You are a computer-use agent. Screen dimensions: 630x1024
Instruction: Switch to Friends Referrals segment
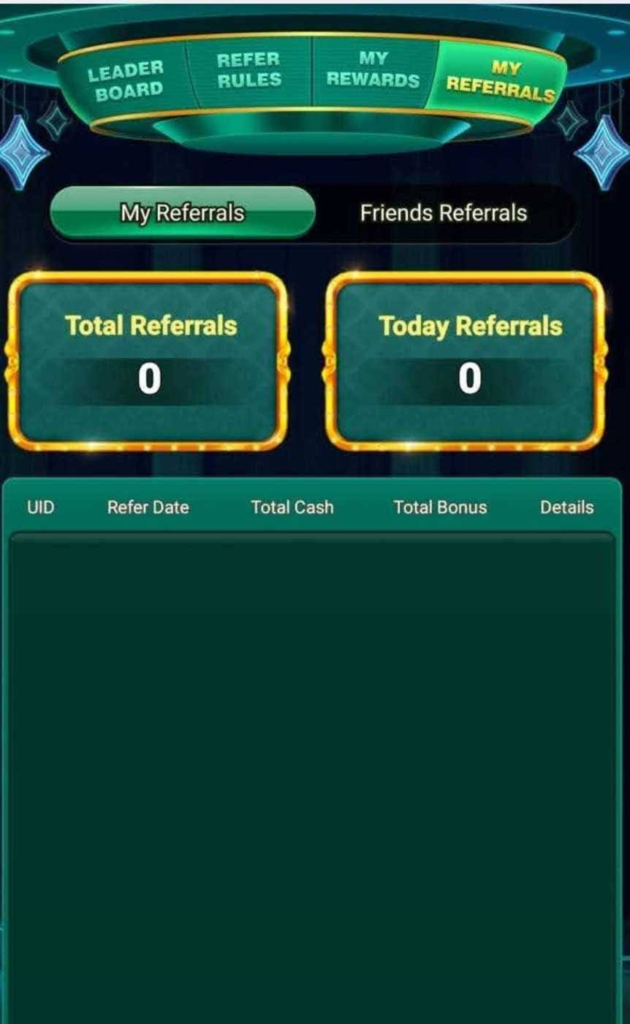click(443, 213)
